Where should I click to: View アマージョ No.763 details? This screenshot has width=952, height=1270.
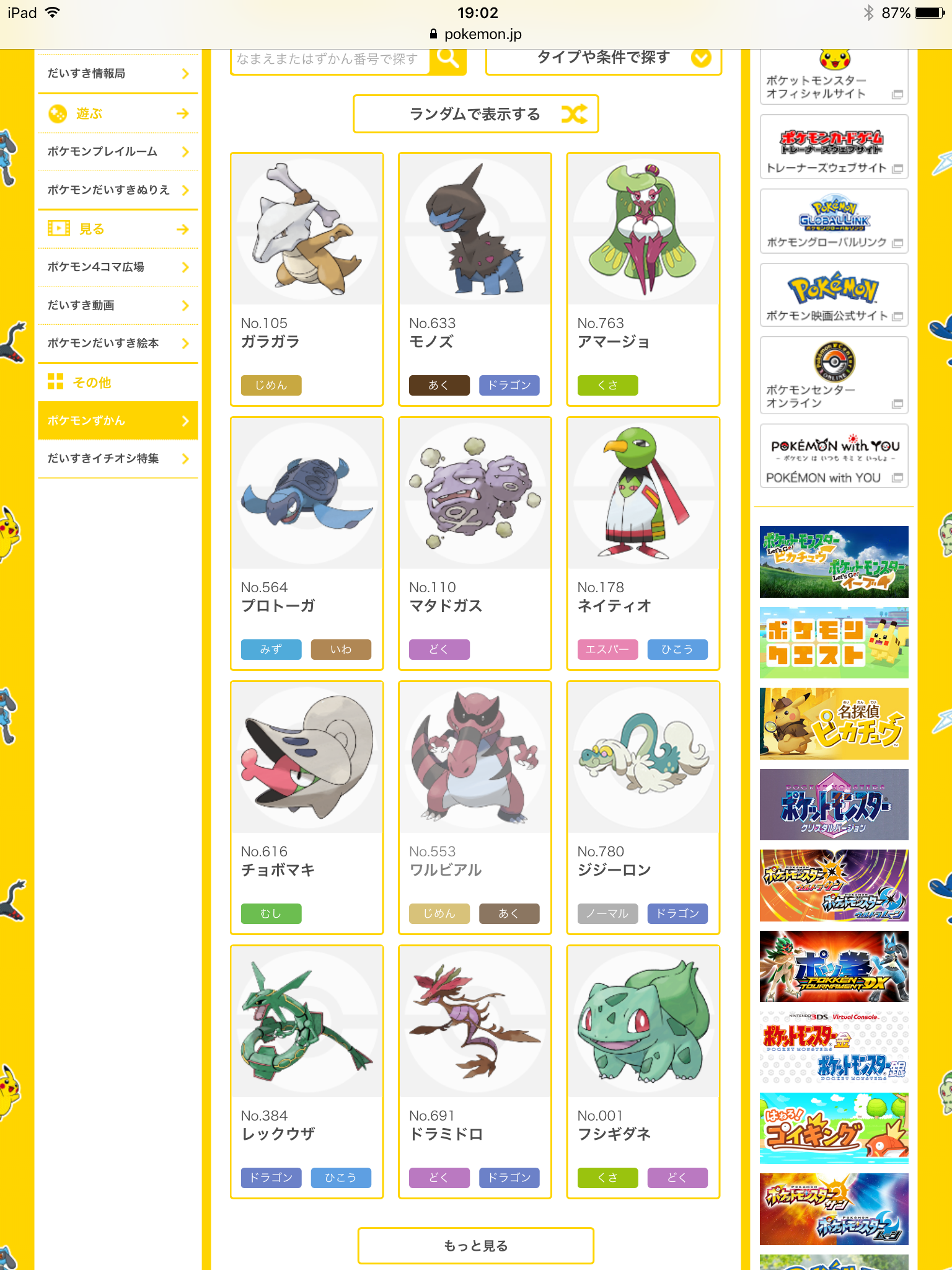(x=643, y=279)
